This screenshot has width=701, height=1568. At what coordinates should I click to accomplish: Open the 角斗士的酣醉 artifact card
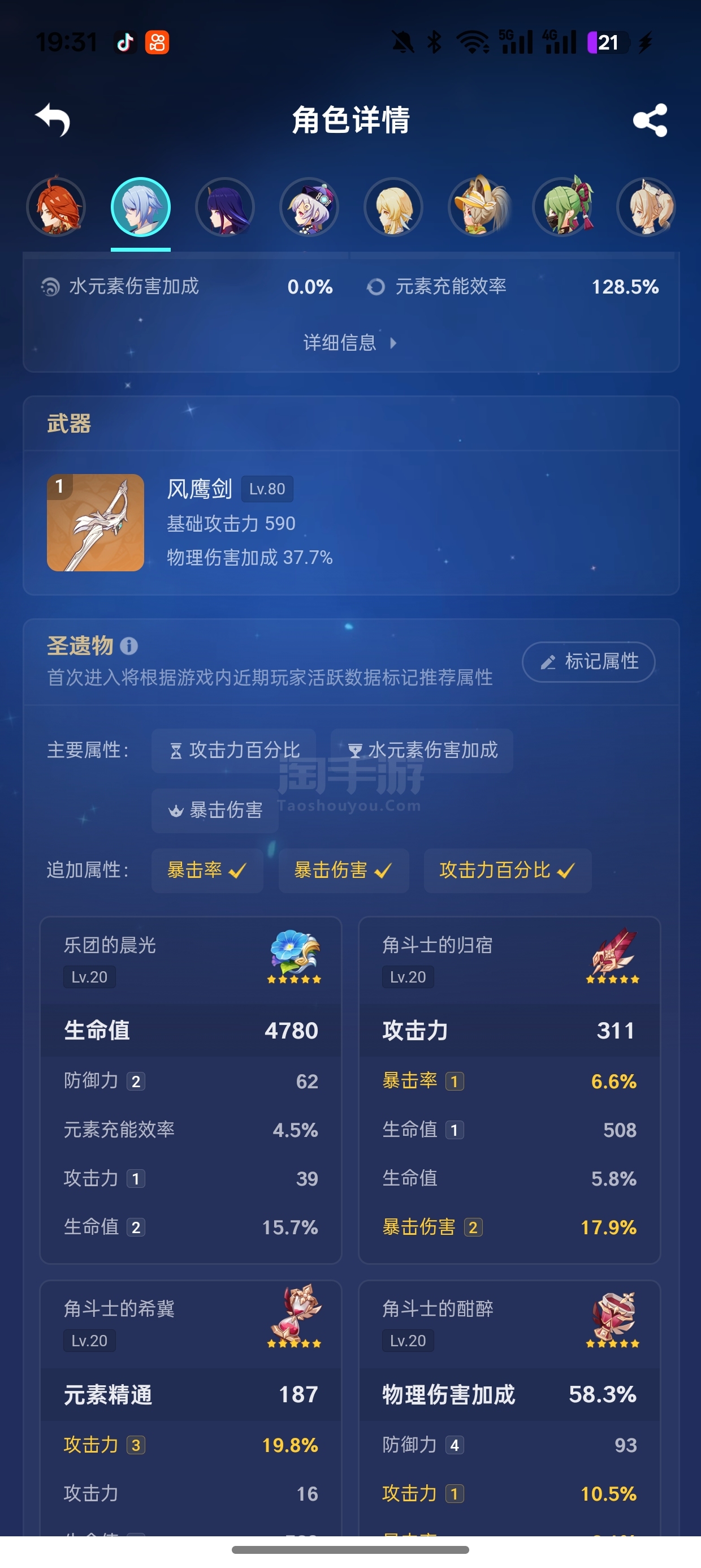[509, 1407]
